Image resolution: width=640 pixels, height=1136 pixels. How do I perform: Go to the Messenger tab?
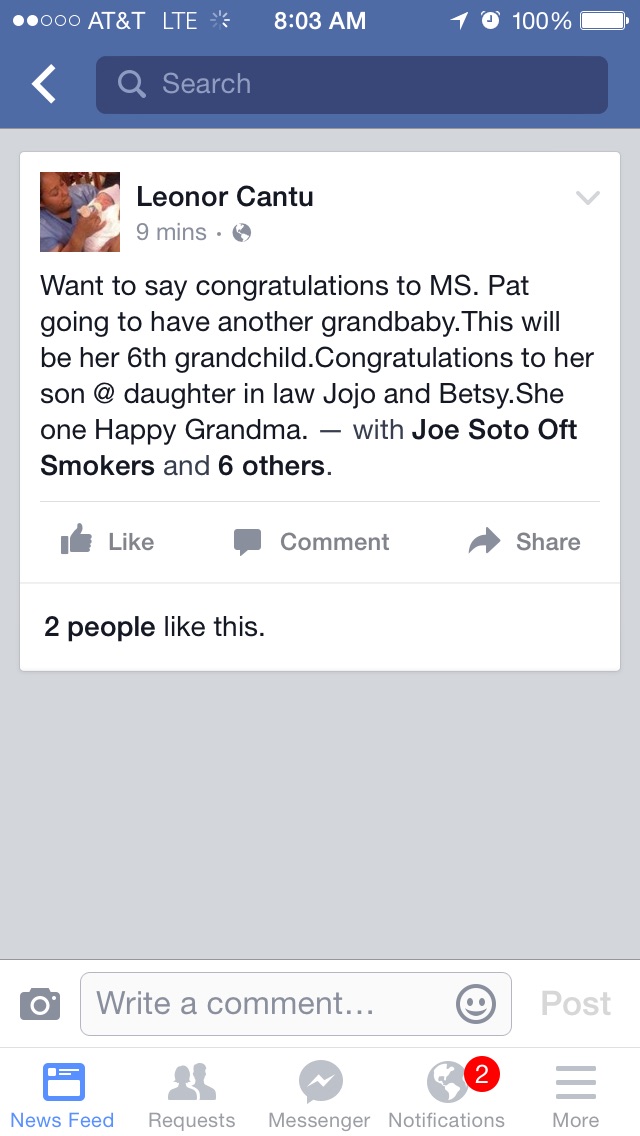click(320, 1095)
